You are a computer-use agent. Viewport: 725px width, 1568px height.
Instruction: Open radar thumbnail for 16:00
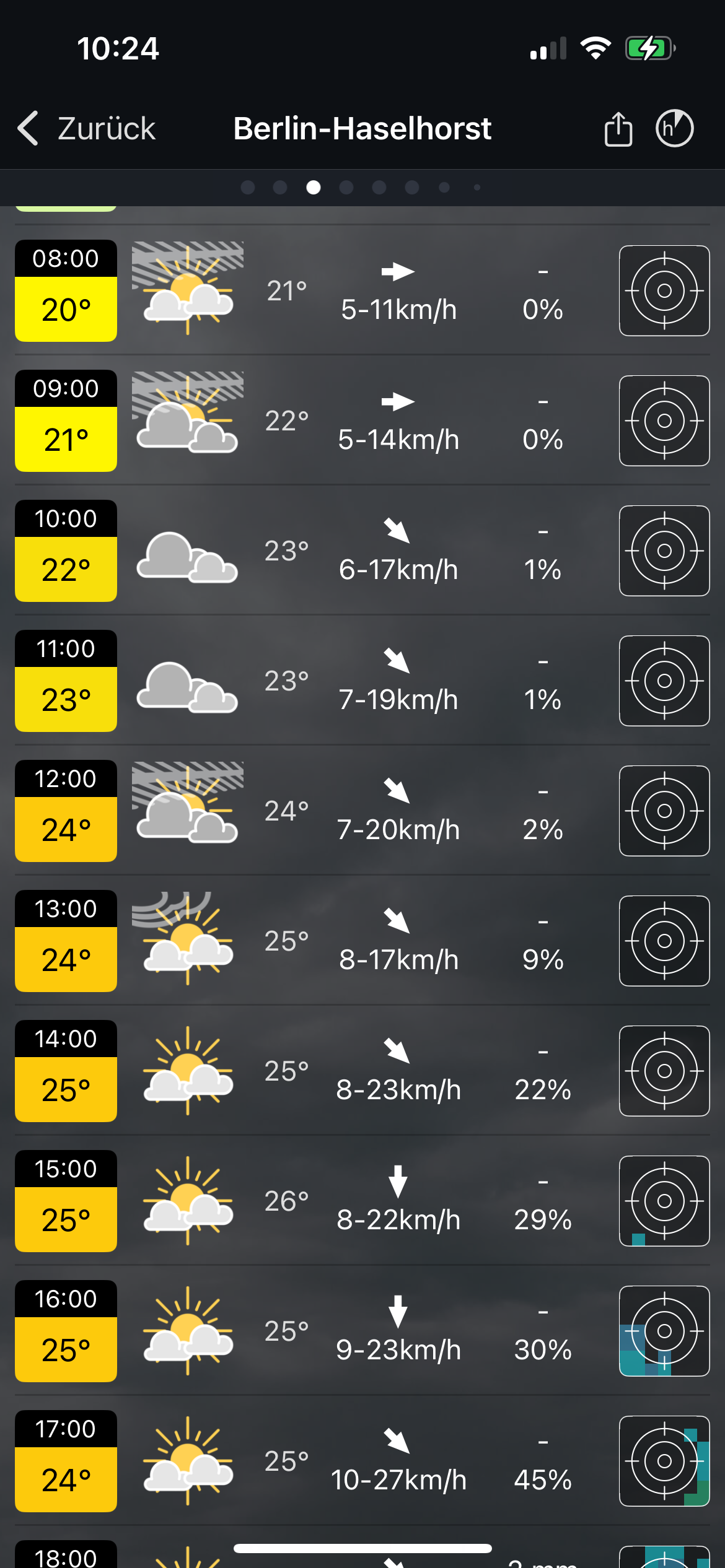click(664, 1331)
